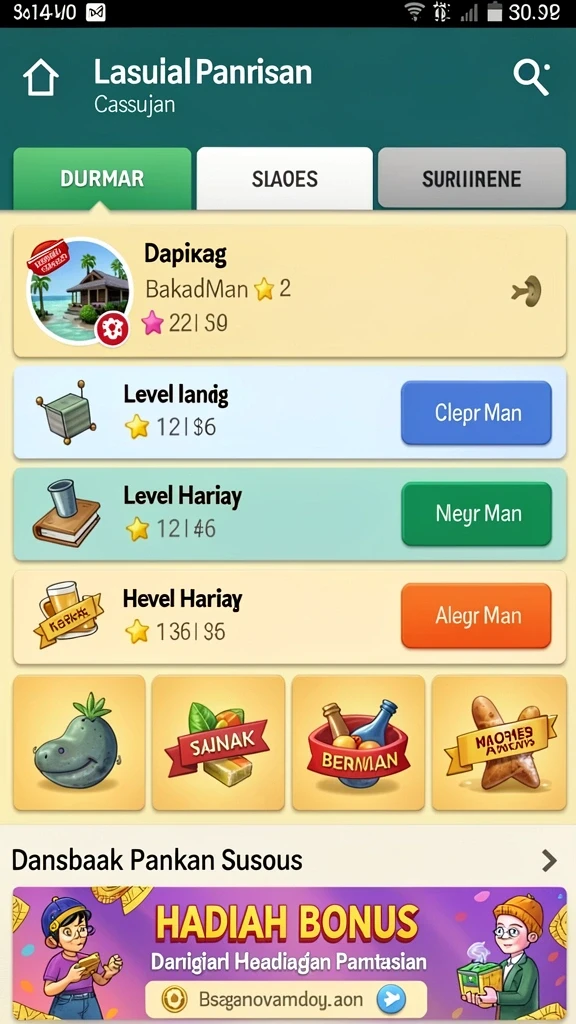Image resolution: width=576 pixels, height=1024 pixels.
Task: Open the SAJNAK tile
Action: 218,743
